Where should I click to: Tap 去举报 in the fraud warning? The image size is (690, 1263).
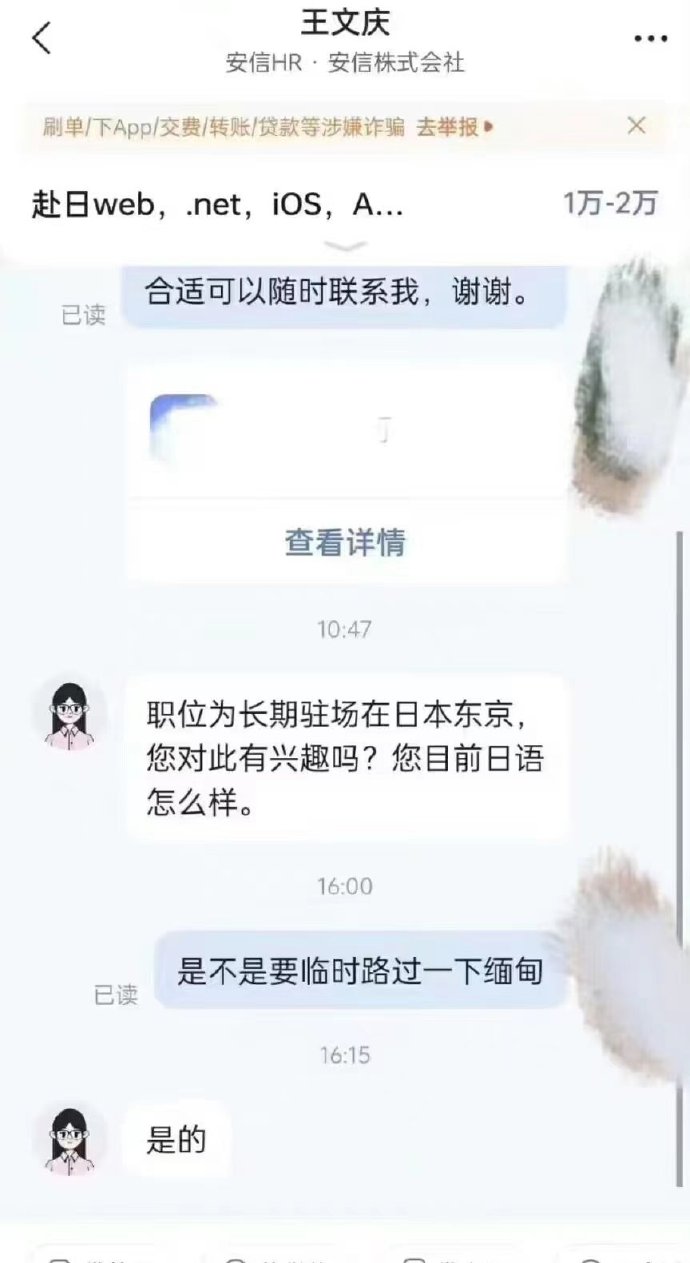(x=454, y=127)
